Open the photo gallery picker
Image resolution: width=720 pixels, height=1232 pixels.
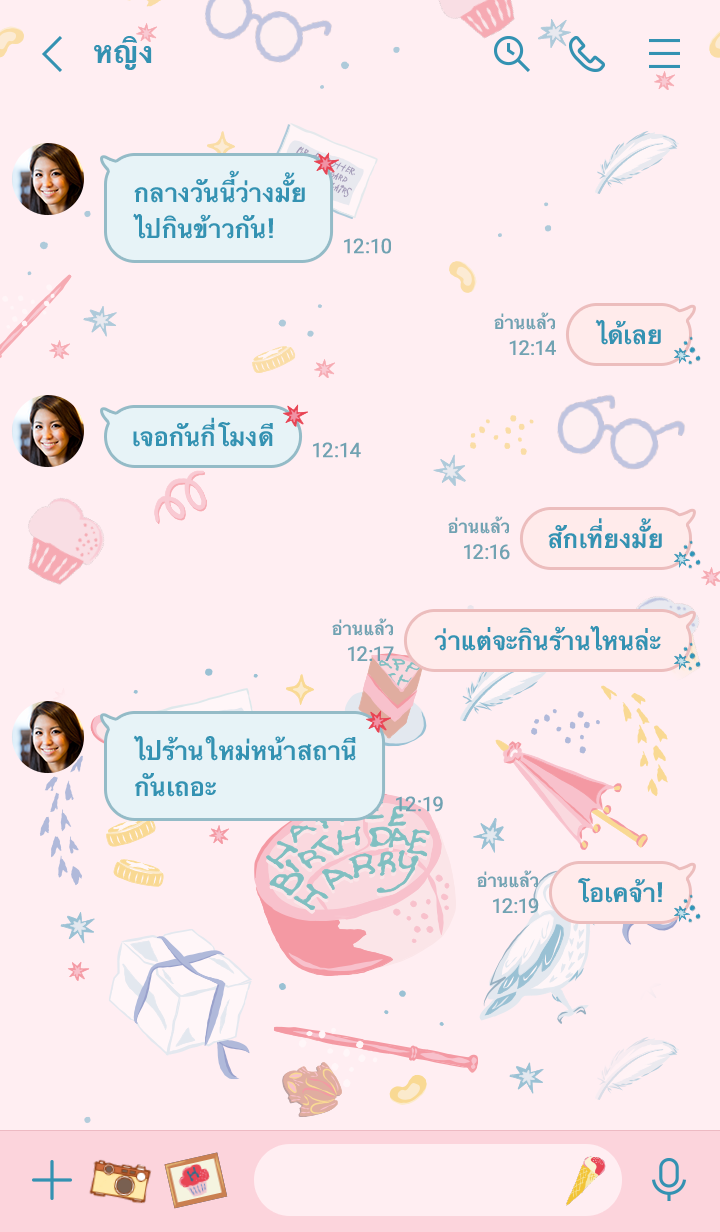(195, 1180)
